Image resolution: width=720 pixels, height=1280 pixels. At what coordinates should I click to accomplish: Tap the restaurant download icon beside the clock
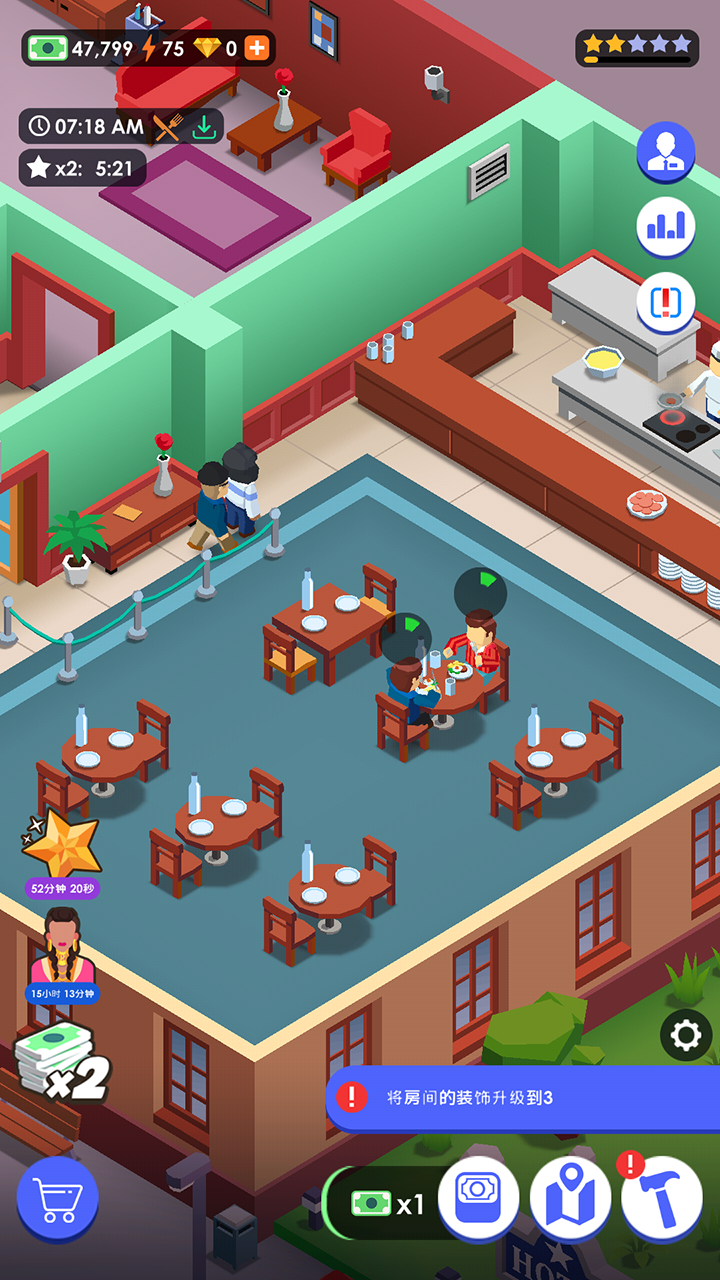coord(204,127)
